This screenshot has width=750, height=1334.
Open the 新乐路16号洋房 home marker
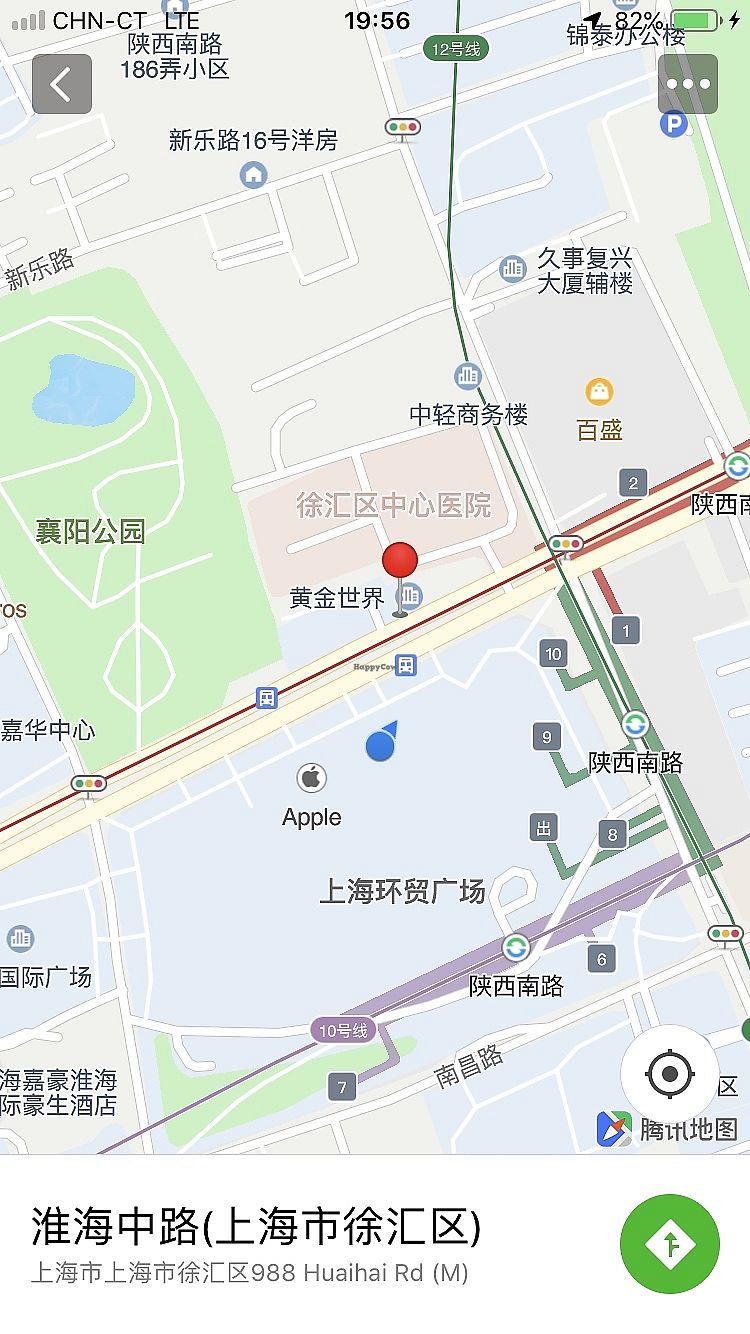click(254, 175)
